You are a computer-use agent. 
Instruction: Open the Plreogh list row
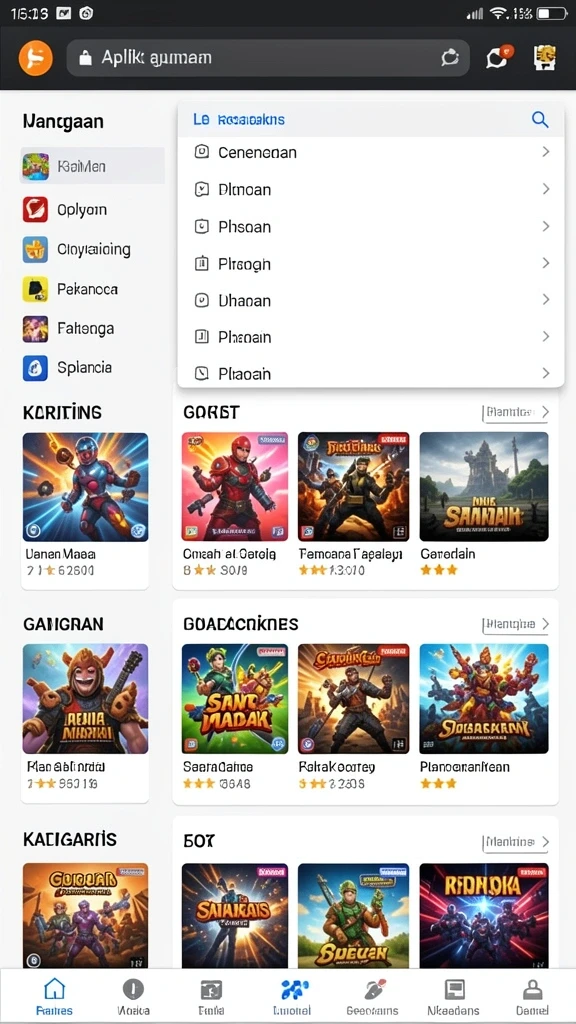[x=371, y=264]
